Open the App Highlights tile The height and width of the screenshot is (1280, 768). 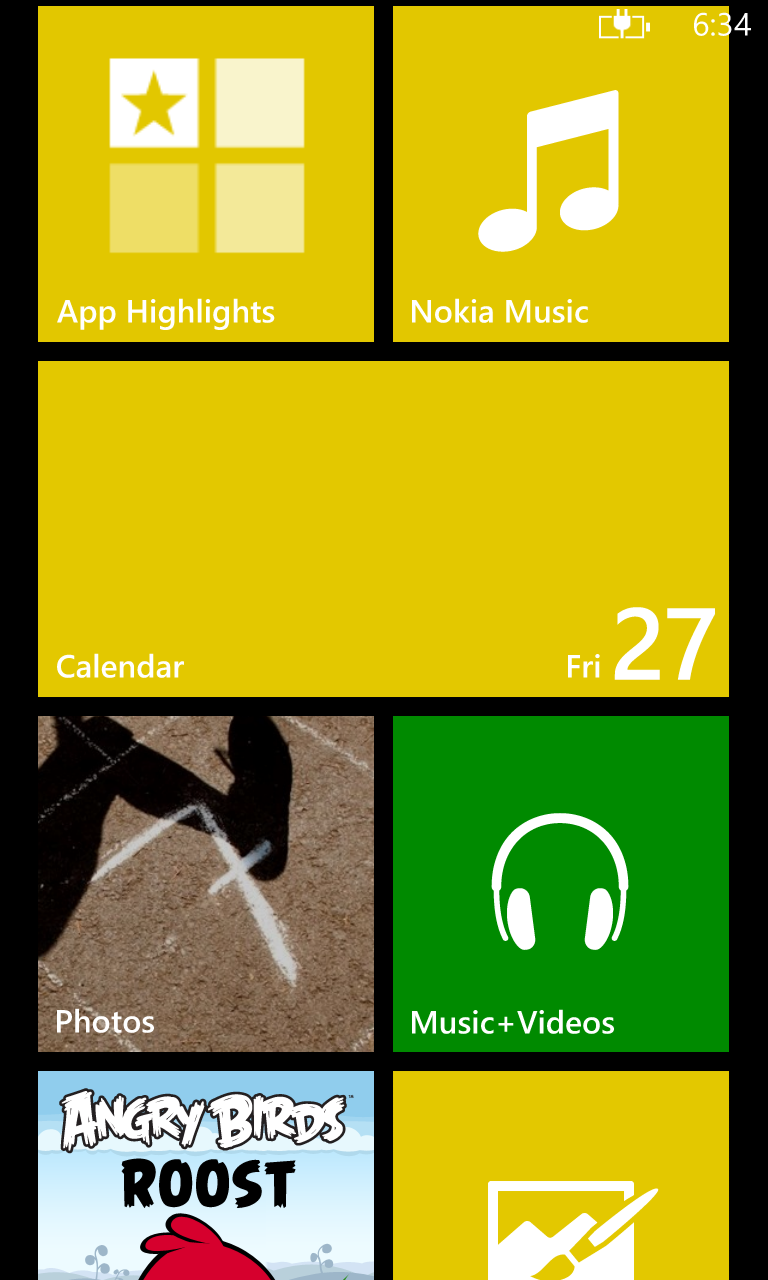pyautogui.click(x=206, y=174)
